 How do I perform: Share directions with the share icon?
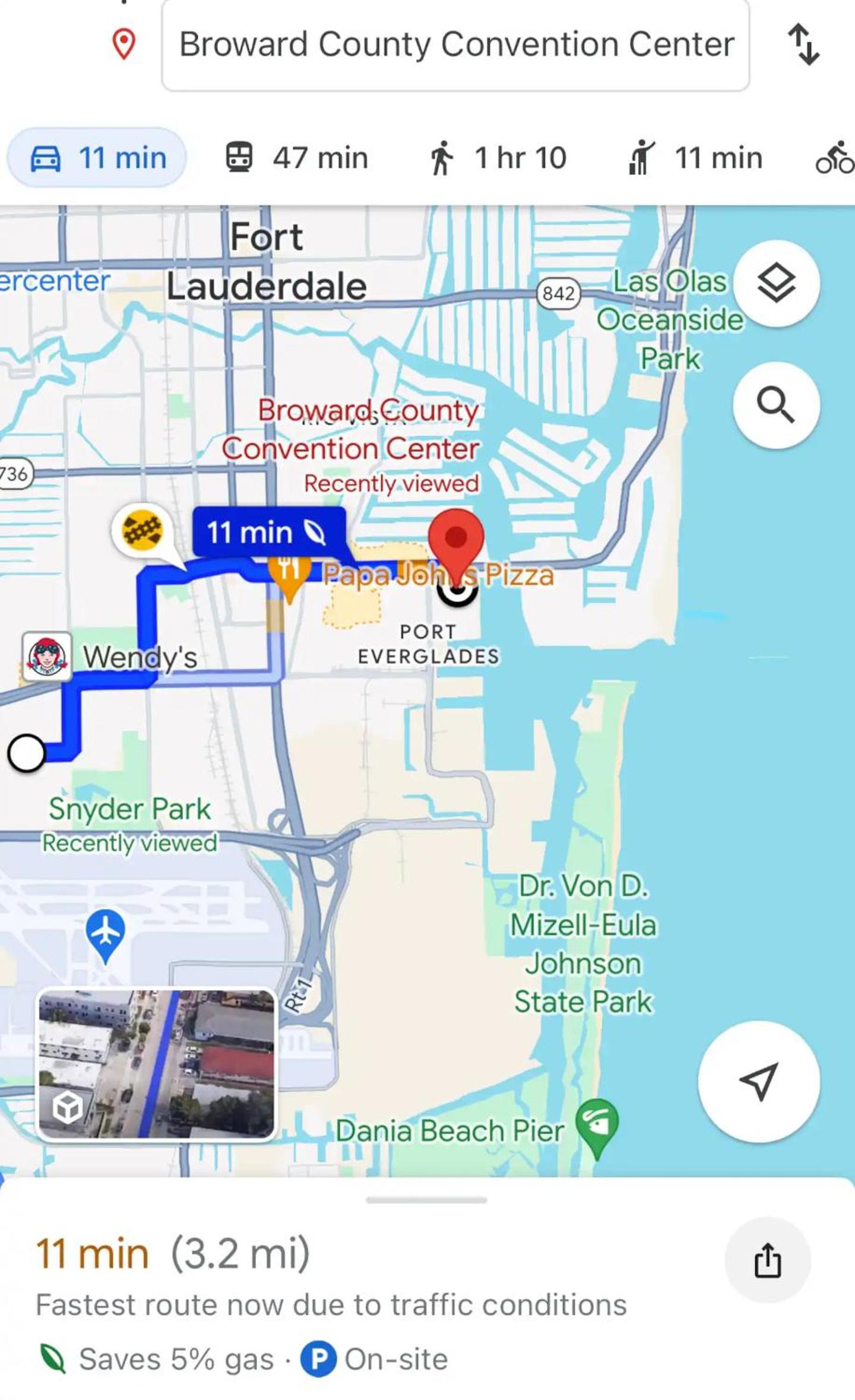click(x=768, y=1260)
